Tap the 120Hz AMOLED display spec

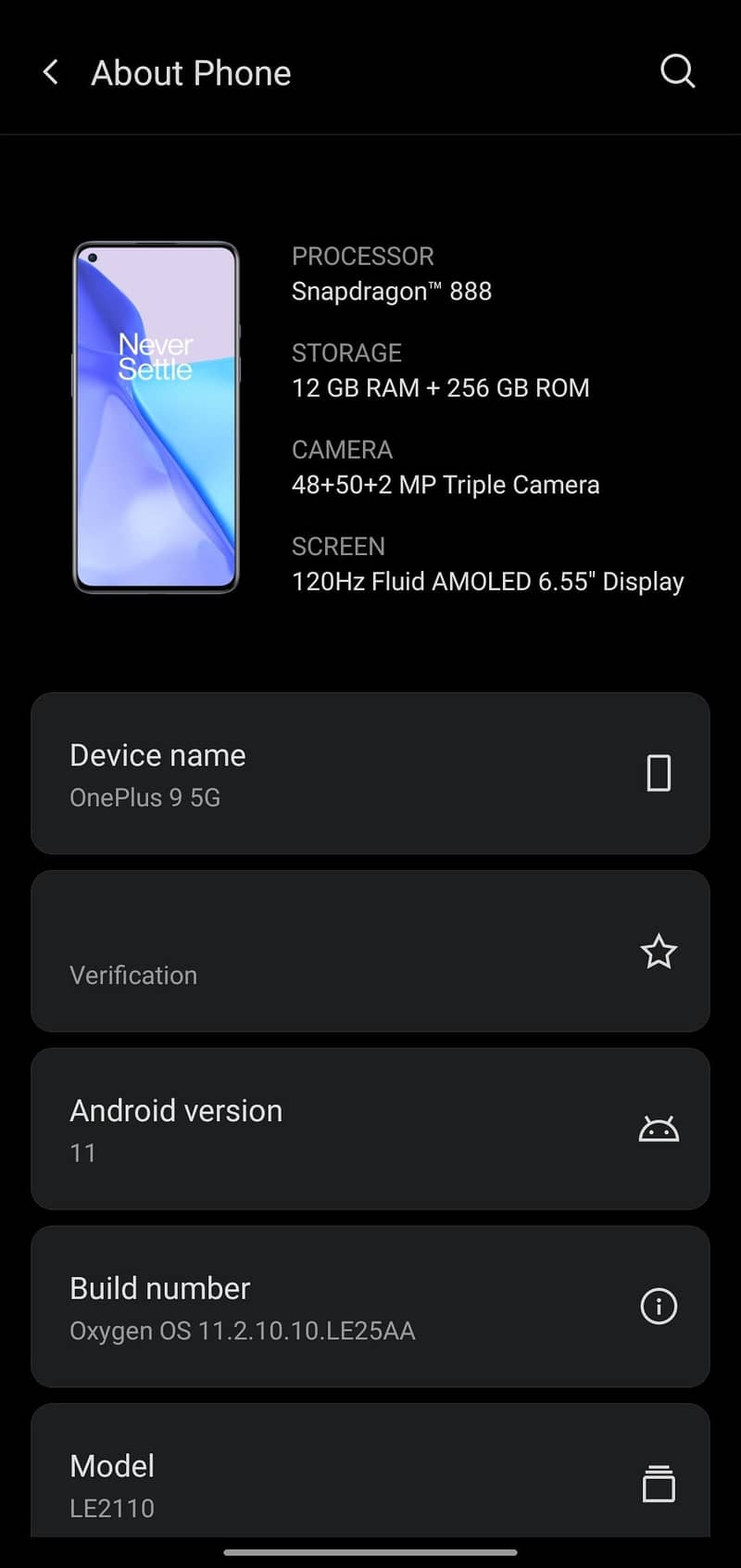tap(488, 581)
